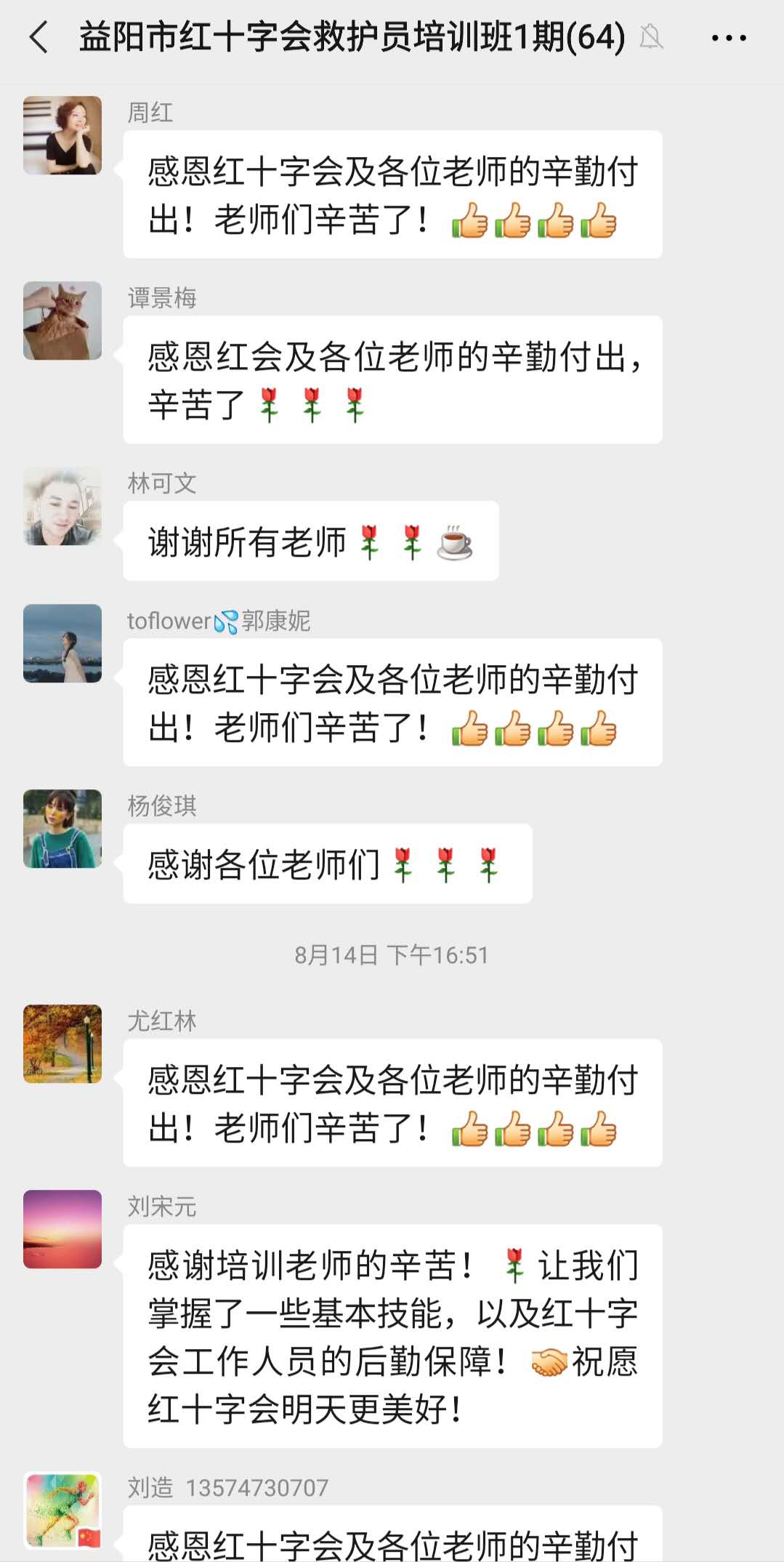View 林可文's profile picture

point(62,506)
